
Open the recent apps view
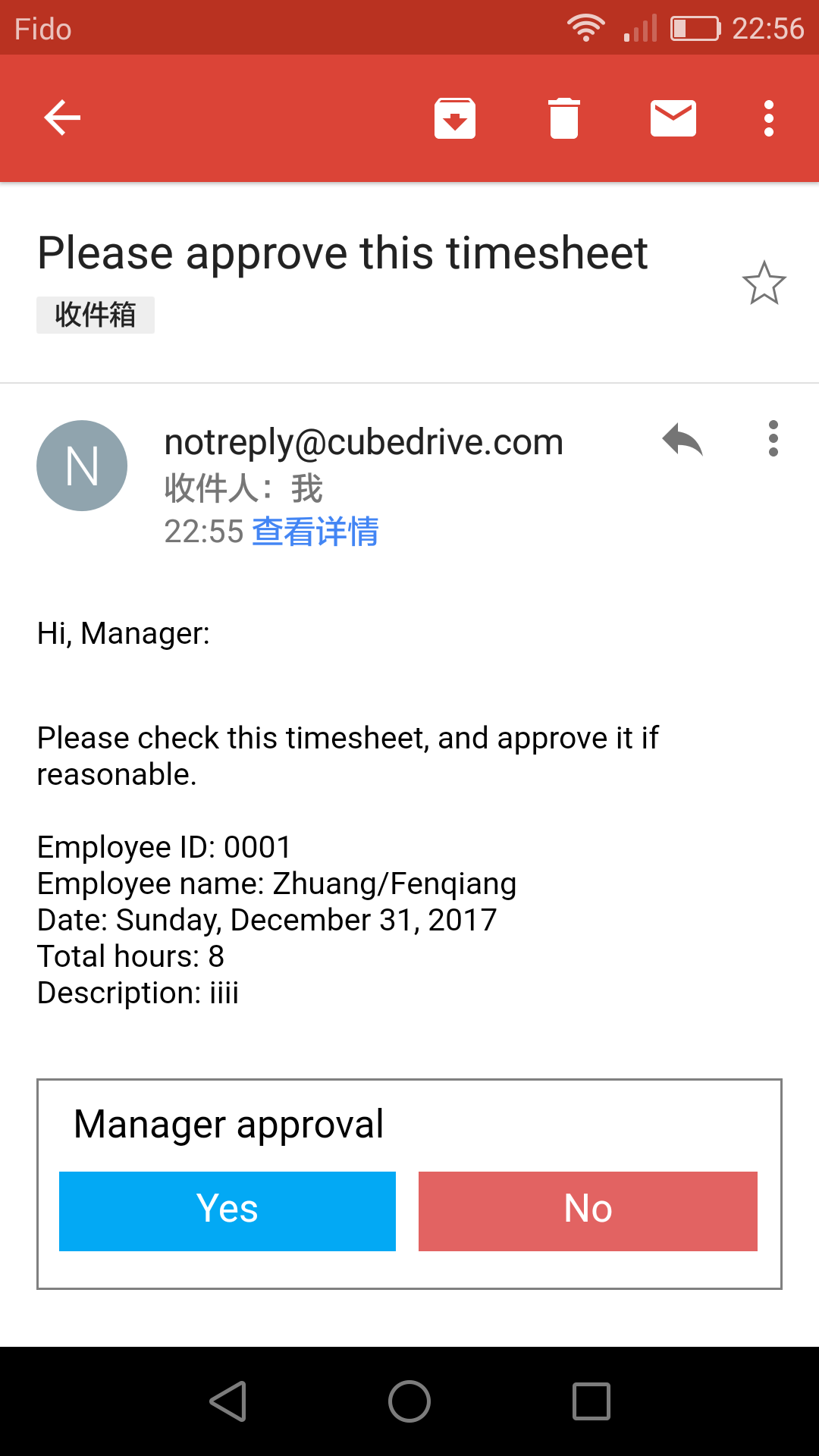coord(591,1401)
